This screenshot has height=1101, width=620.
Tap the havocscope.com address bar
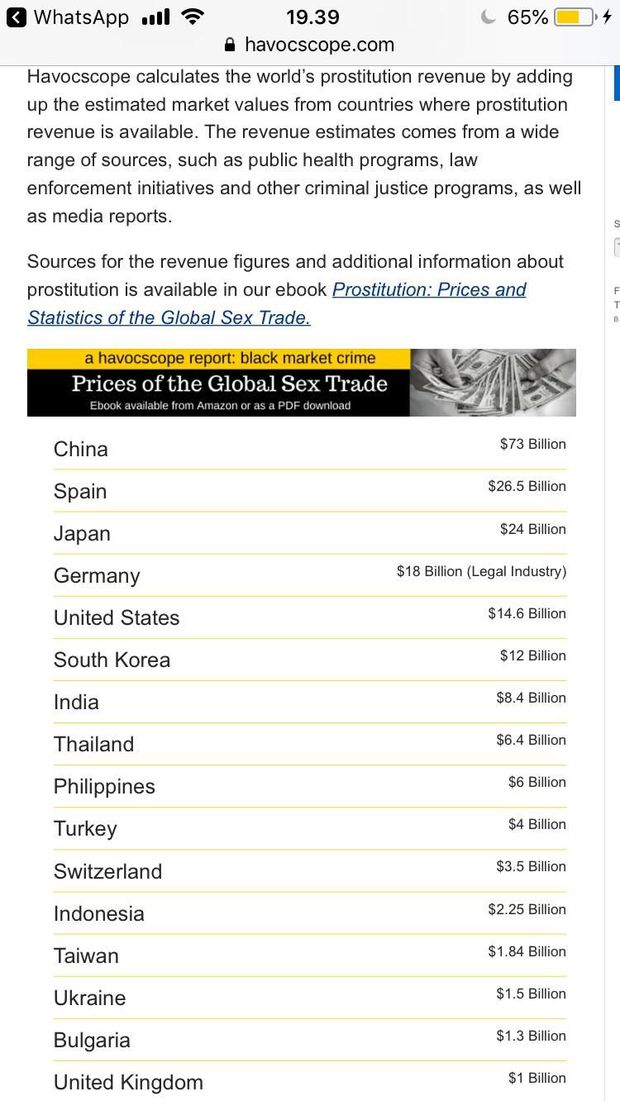click(x=309, y=45)
